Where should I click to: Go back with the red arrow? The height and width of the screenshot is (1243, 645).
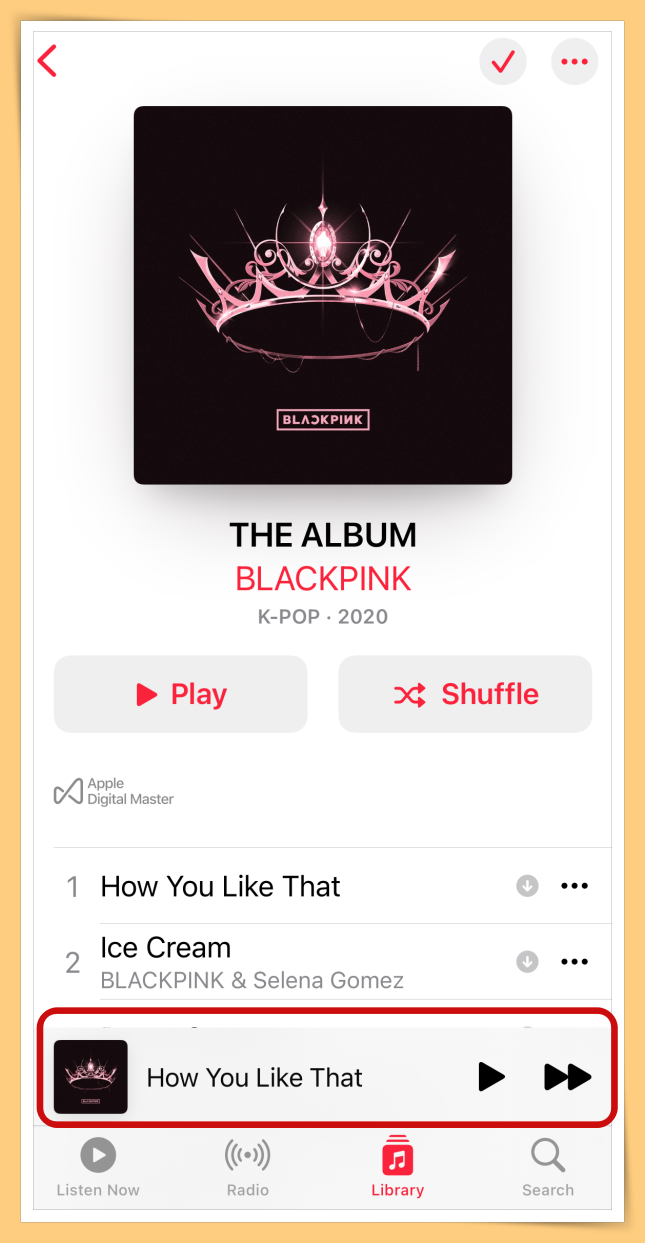point(47,61)
